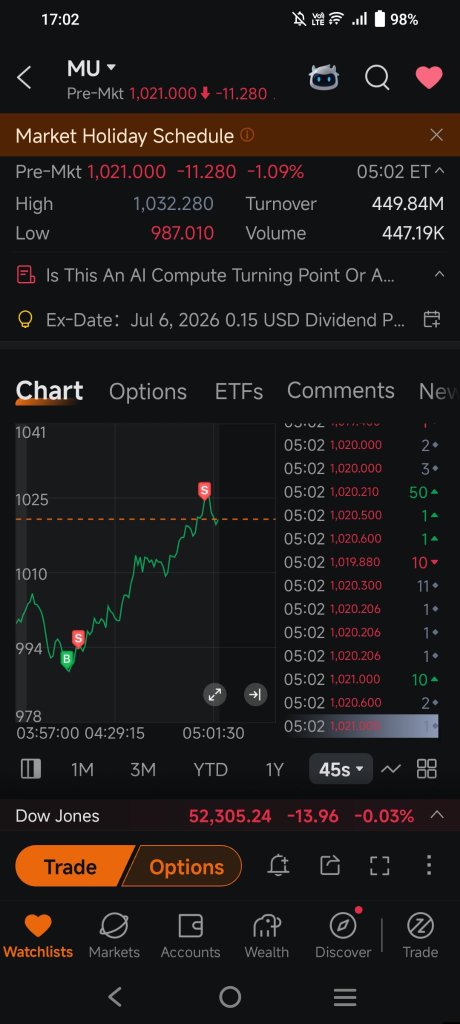Viewport: 460px width, 1024px height.
Task: Switch to the Markets tab
Action: point(114,936)
